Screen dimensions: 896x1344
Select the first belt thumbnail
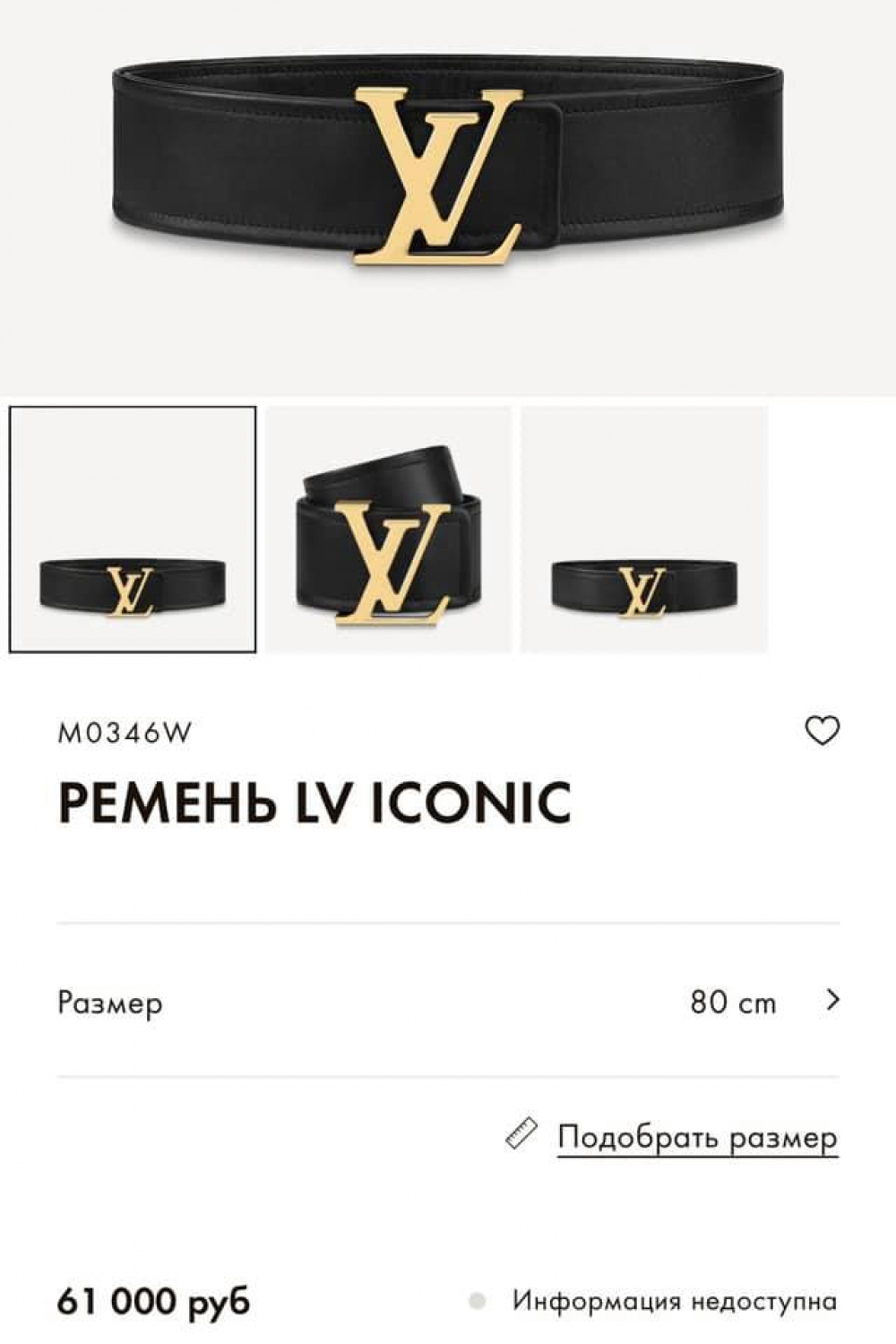pos(133,530)
